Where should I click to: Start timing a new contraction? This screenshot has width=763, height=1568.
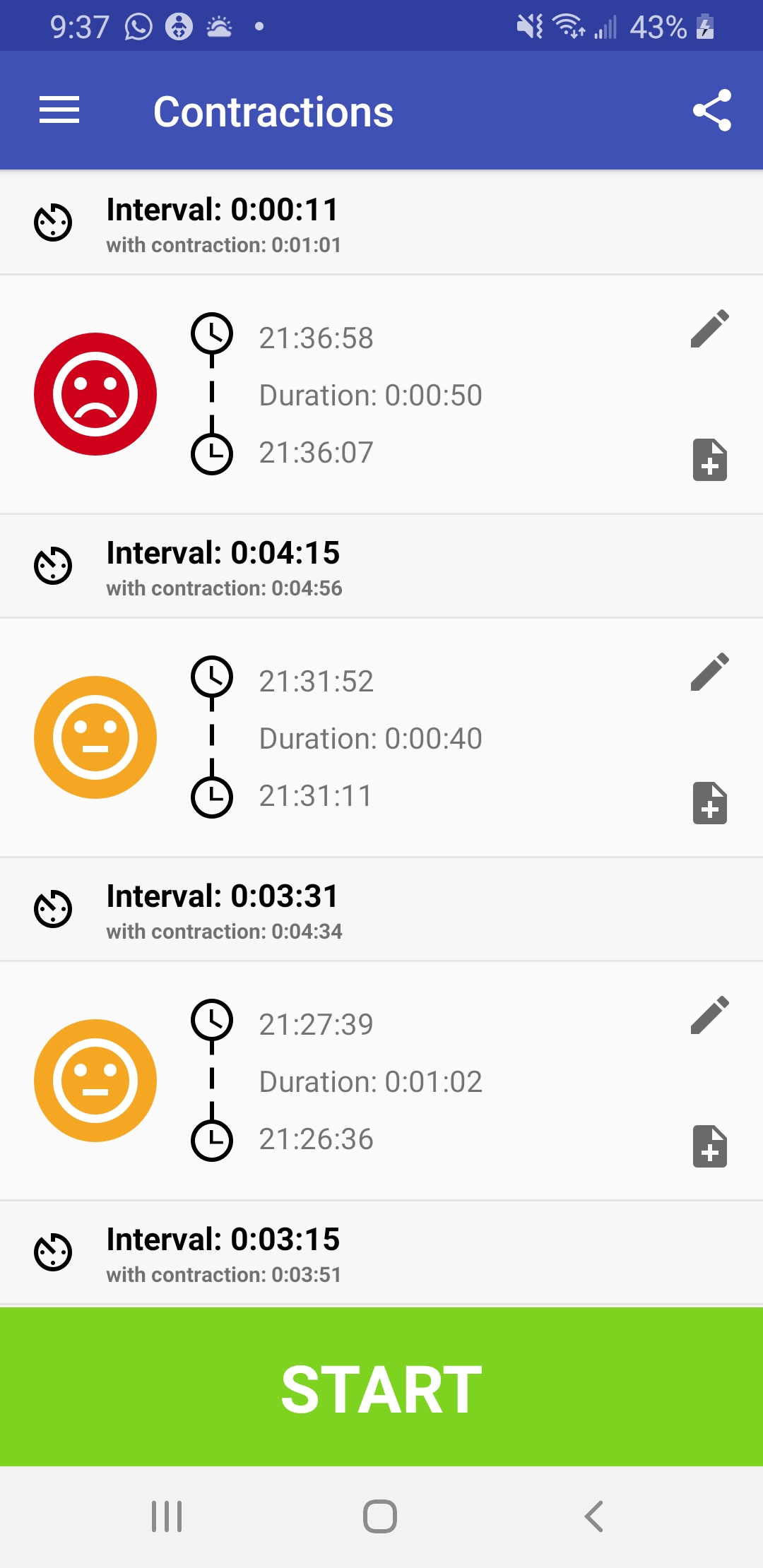pos(381,1387)
